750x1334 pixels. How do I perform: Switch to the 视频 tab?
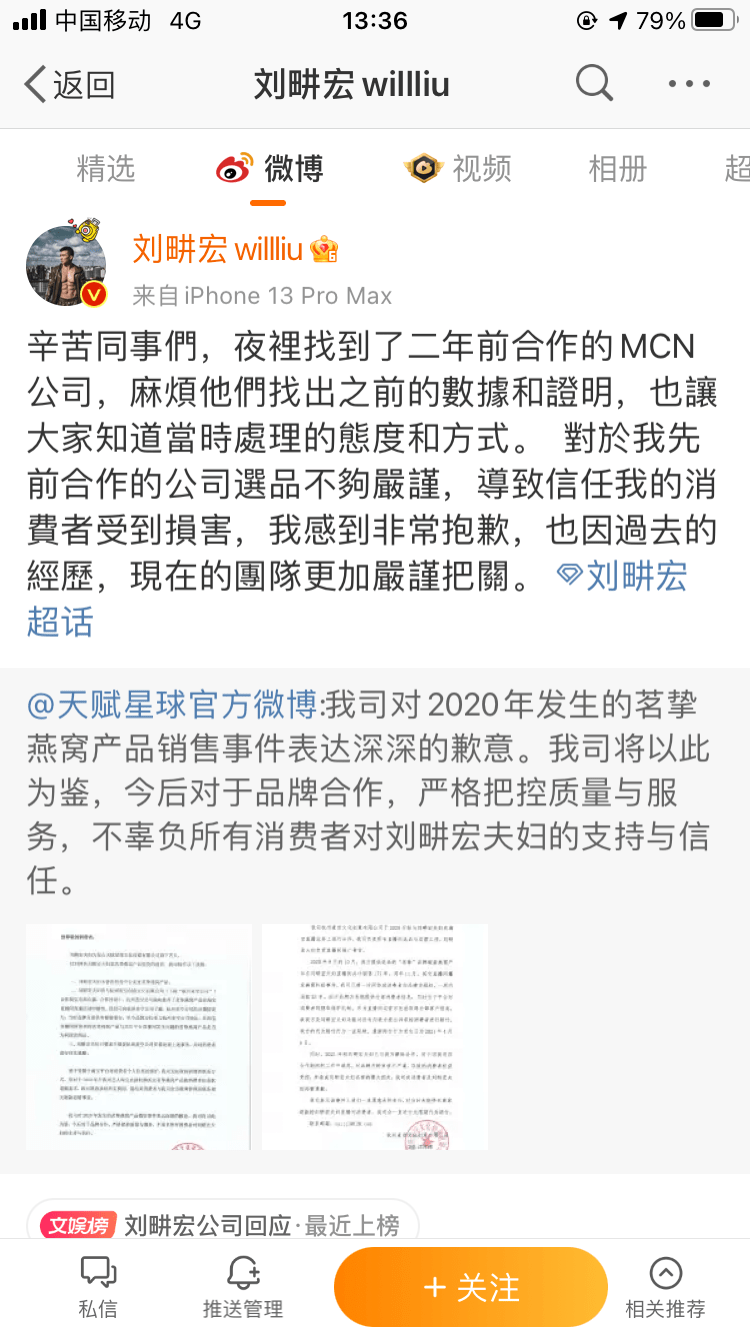tap(458, 169)
